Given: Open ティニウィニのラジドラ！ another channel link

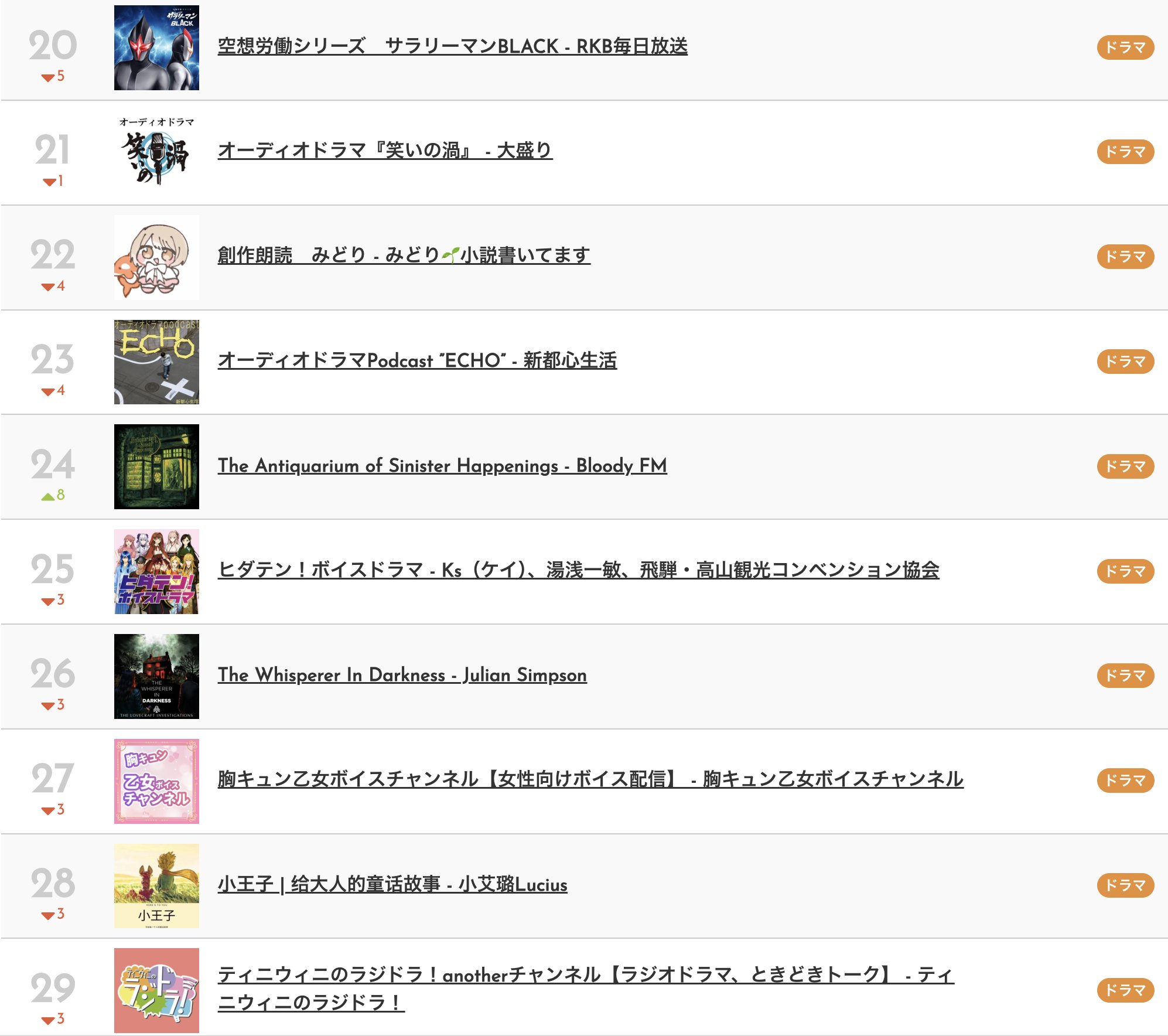Looking at the screenshot, I should (586, 976).
